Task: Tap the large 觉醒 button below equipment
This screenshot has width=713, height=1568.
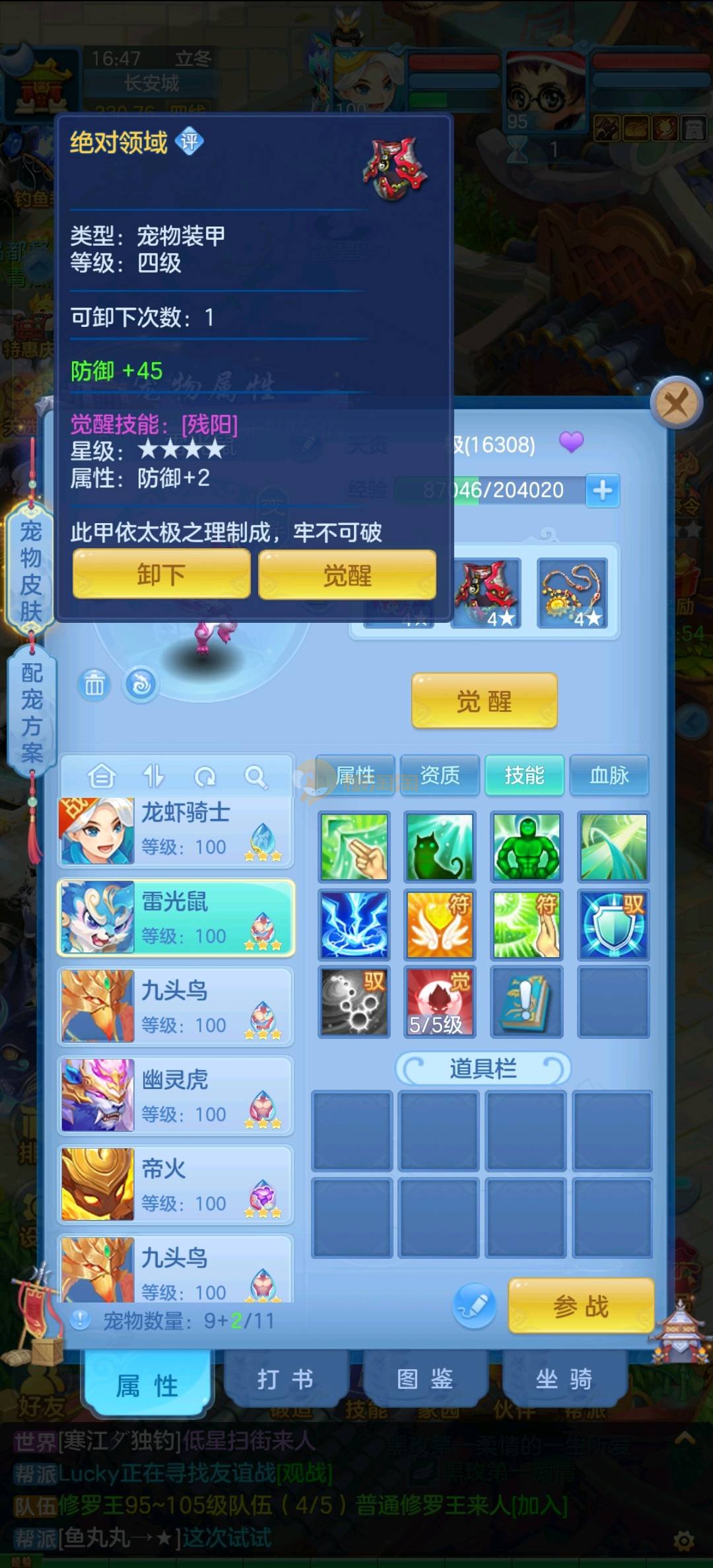Action: (484, 701)
